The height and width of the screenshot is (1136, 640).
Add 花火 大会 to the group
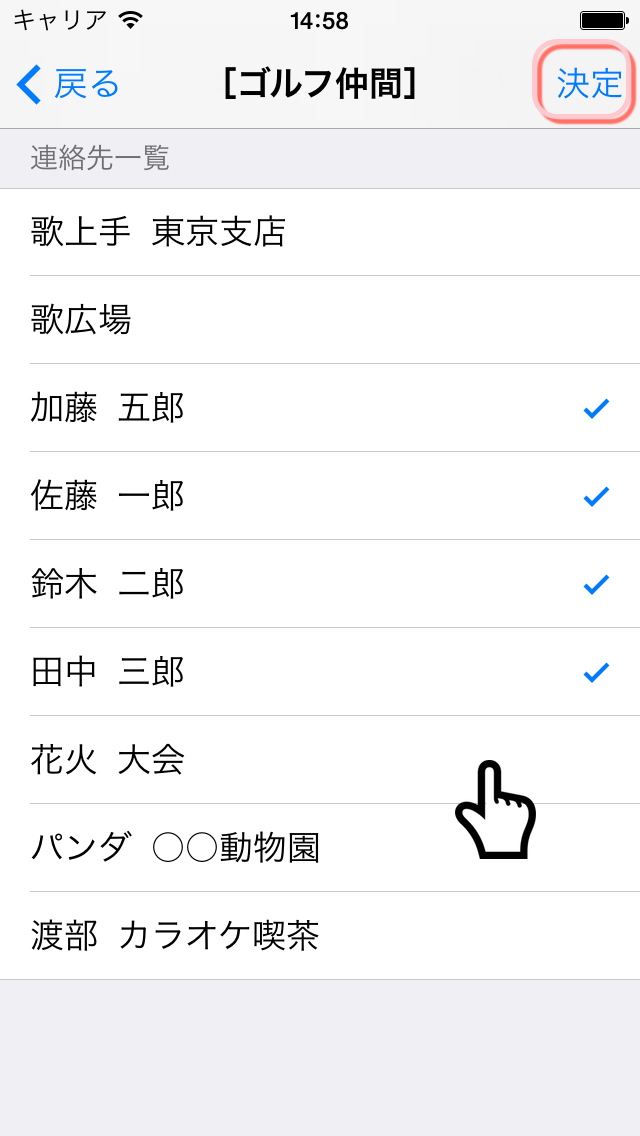tap(320, 760)
